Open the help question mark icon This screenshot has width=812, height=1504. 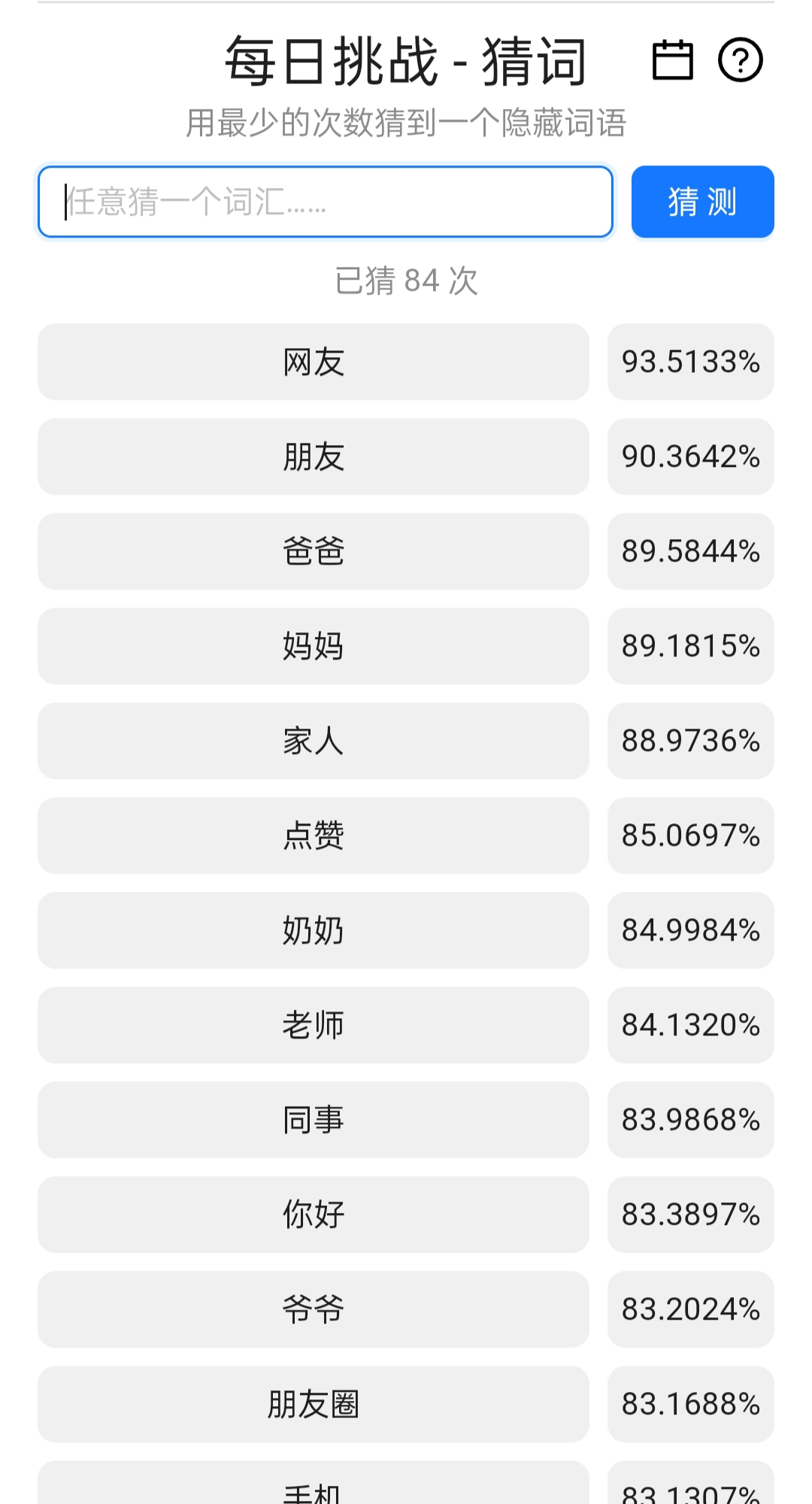click(740, 60)
